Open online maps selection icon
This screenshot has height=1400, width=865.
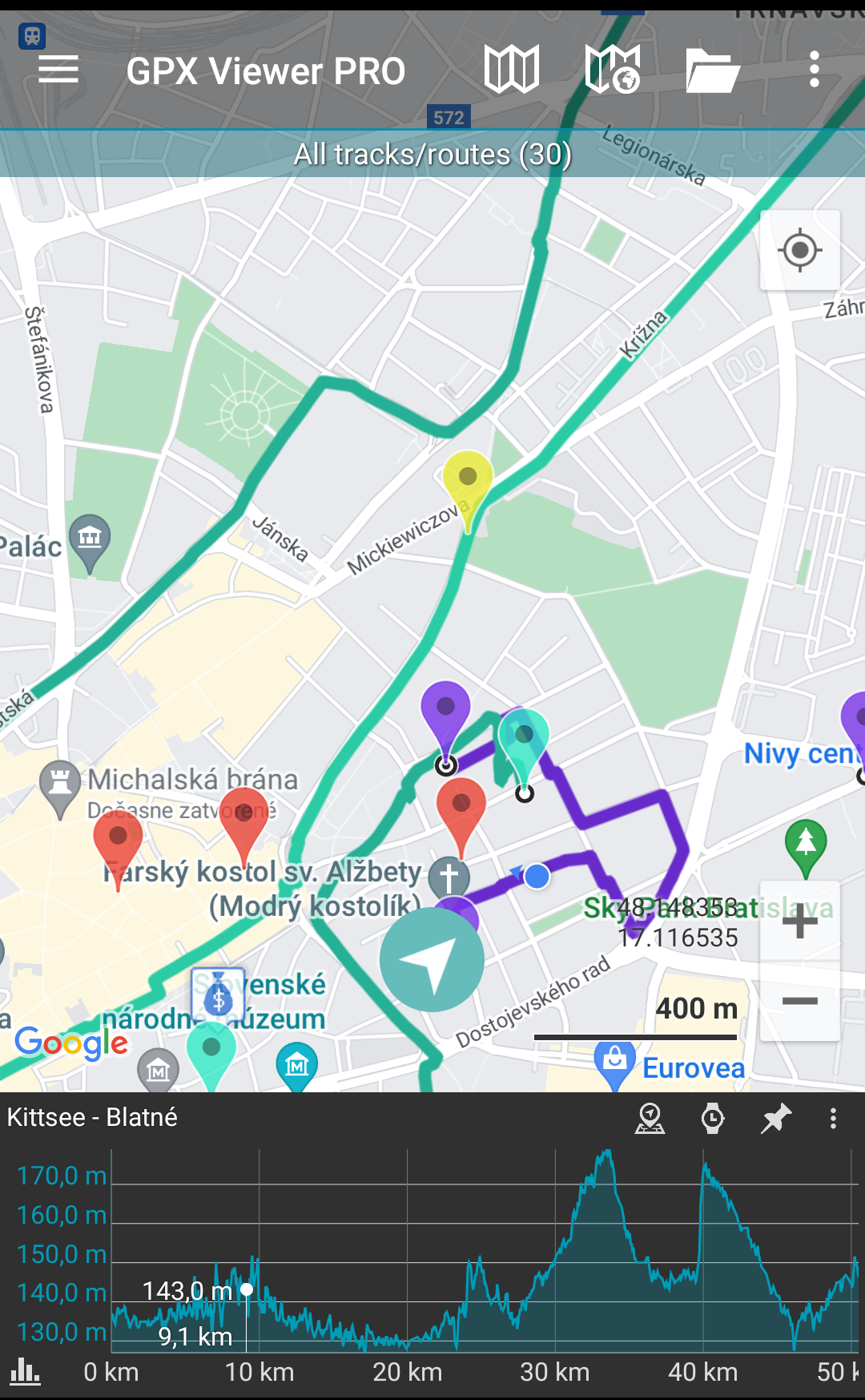point(613,70)
